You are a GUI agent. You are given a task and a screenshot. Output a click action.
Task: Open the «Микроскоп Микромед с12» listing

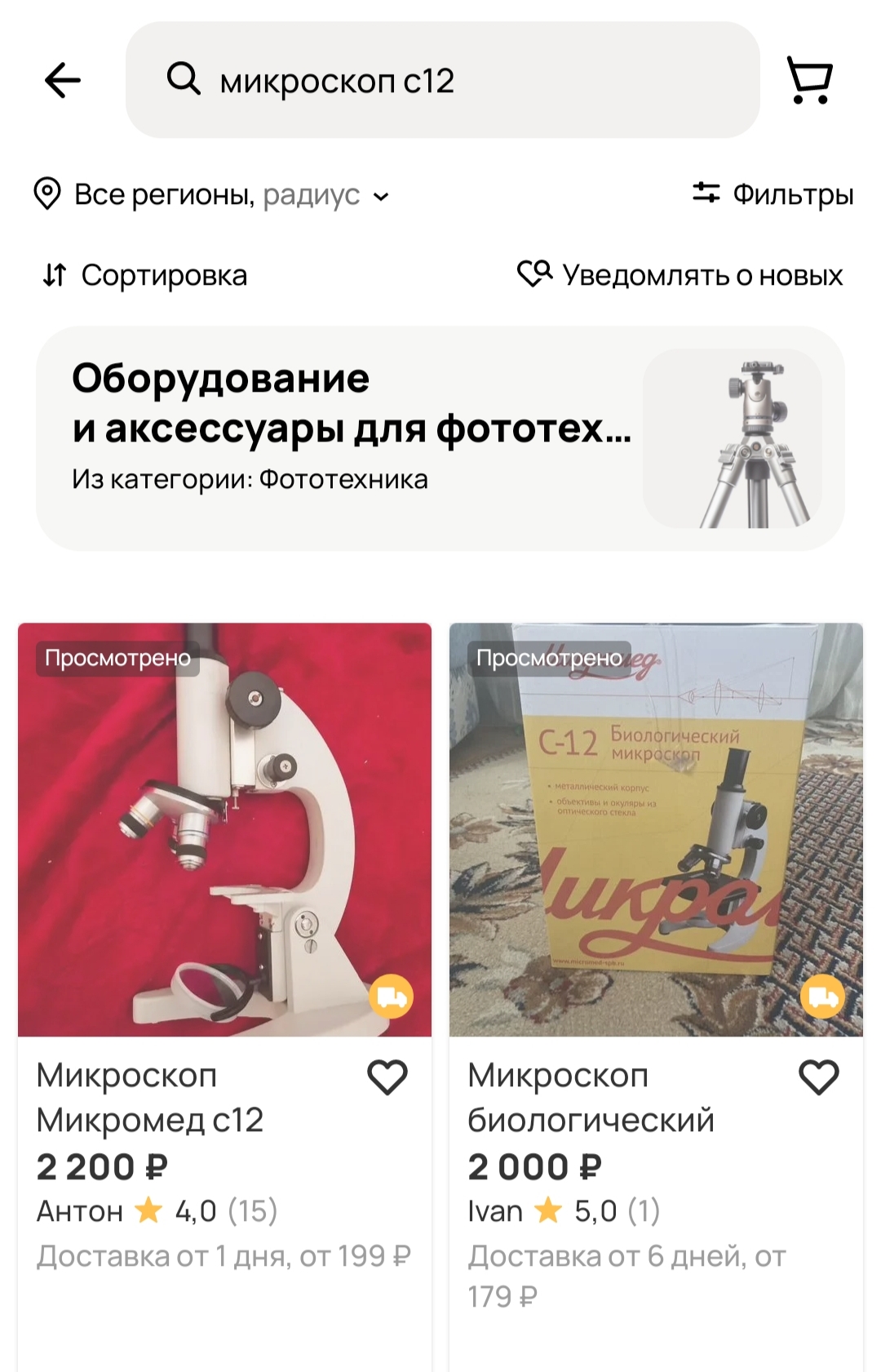224,829
